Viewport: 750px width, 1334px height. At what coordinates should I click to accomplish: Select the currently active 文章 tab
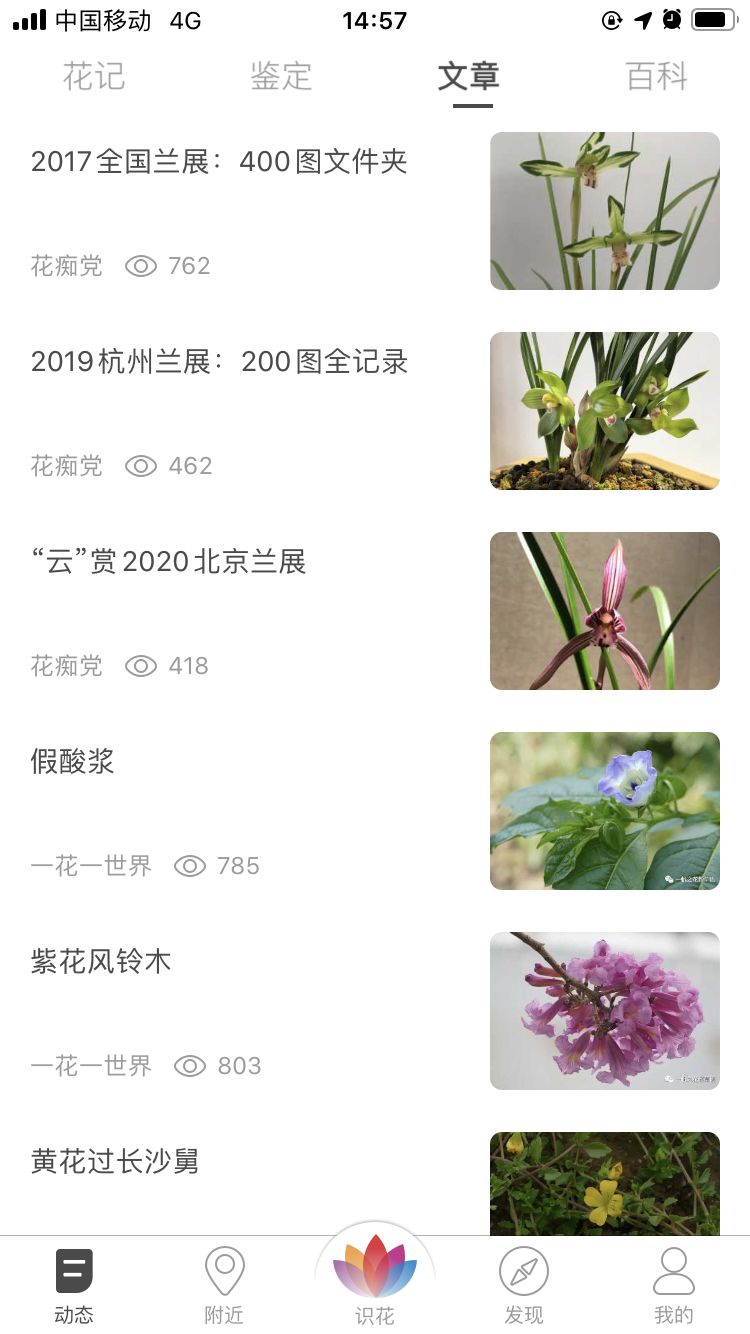[x=470, y=77]
